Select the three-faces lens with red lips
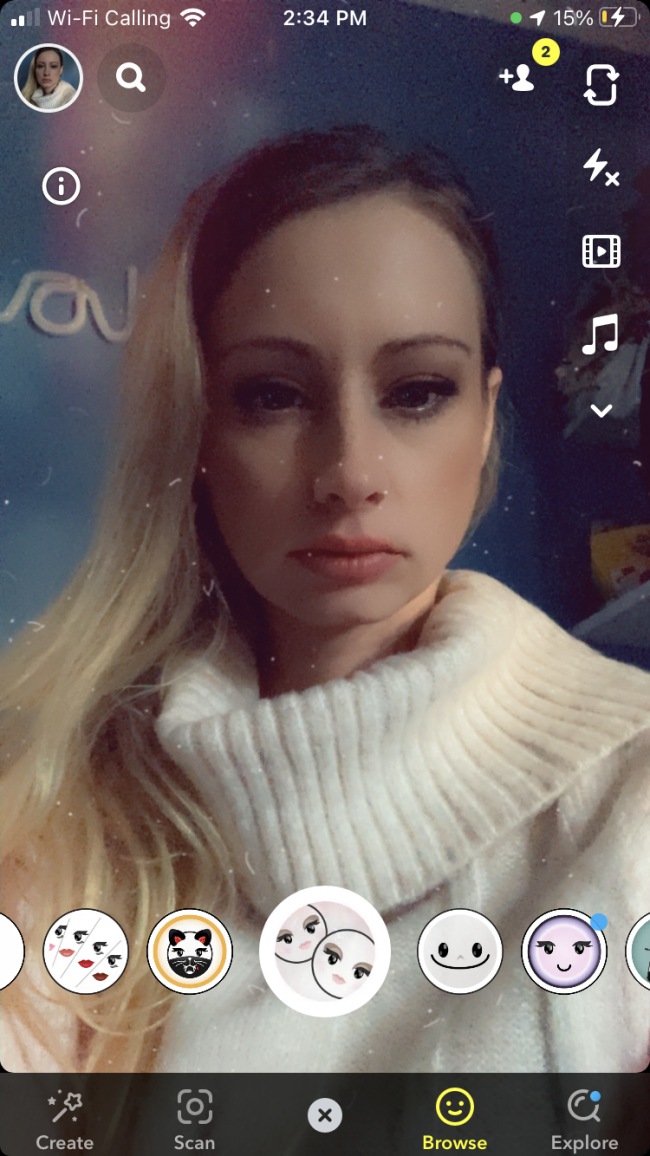This screenshot has width=650, height=1156. [x=86, y=951]
